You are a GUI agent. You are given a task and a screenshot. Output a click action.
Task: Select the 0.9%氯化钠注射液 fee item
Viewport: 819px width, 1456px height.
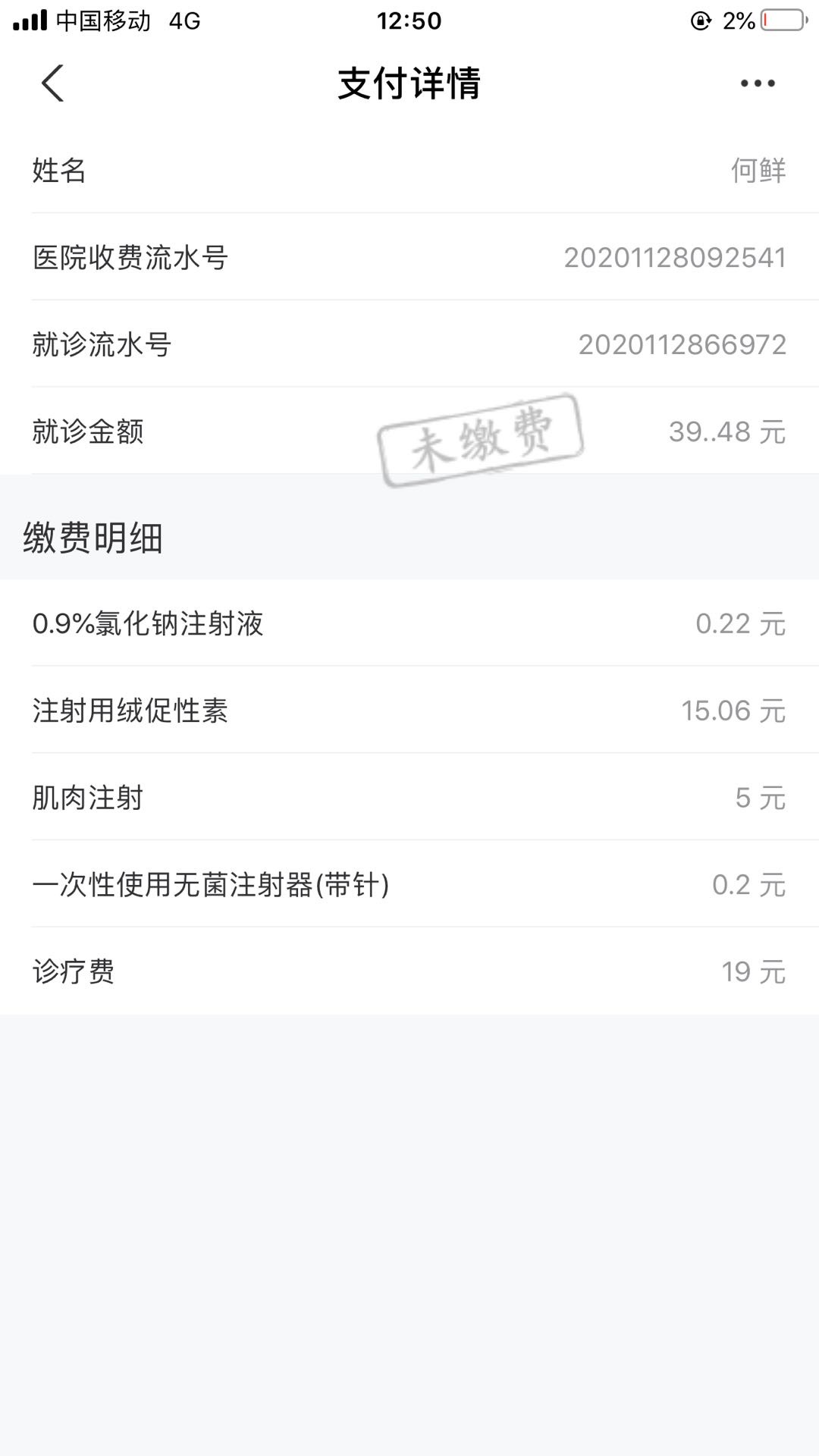click(x=409, y=623)
